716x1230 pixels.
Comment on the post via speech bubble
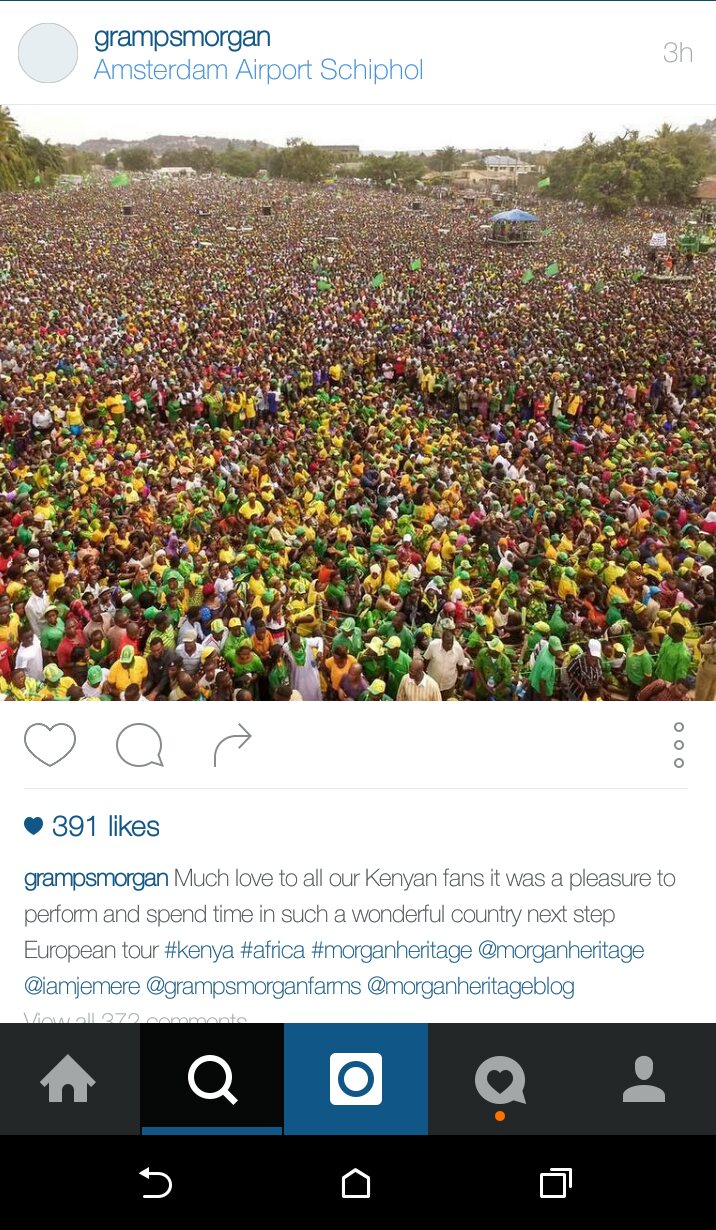click(140, 745)
